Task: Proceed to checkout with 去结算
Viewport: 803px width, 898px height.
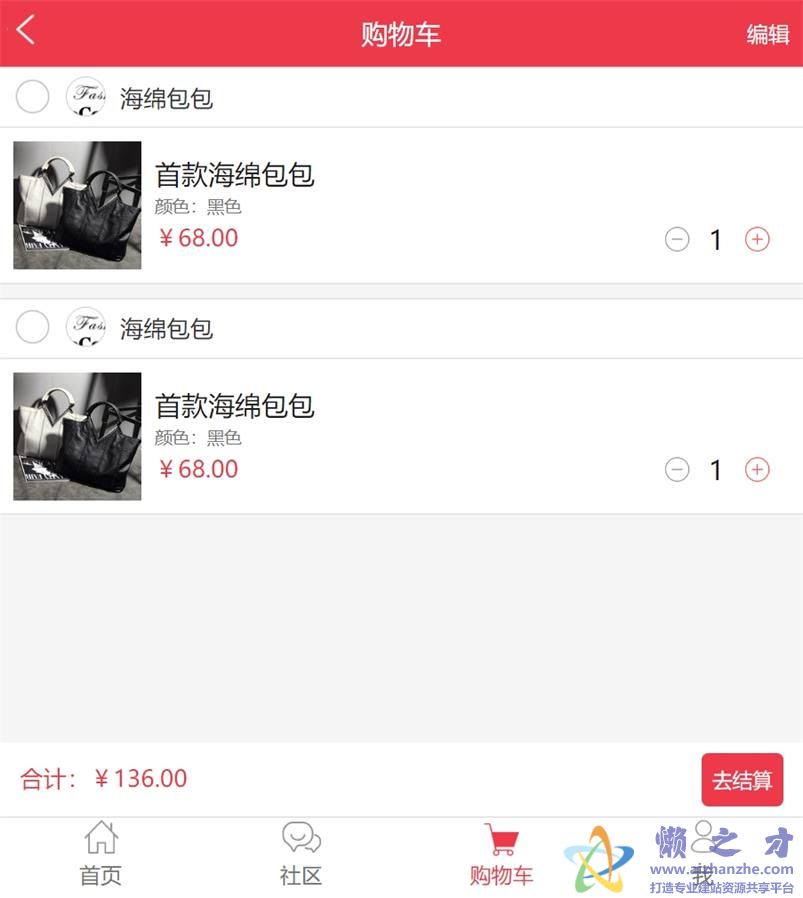Action: pos(742,780)
